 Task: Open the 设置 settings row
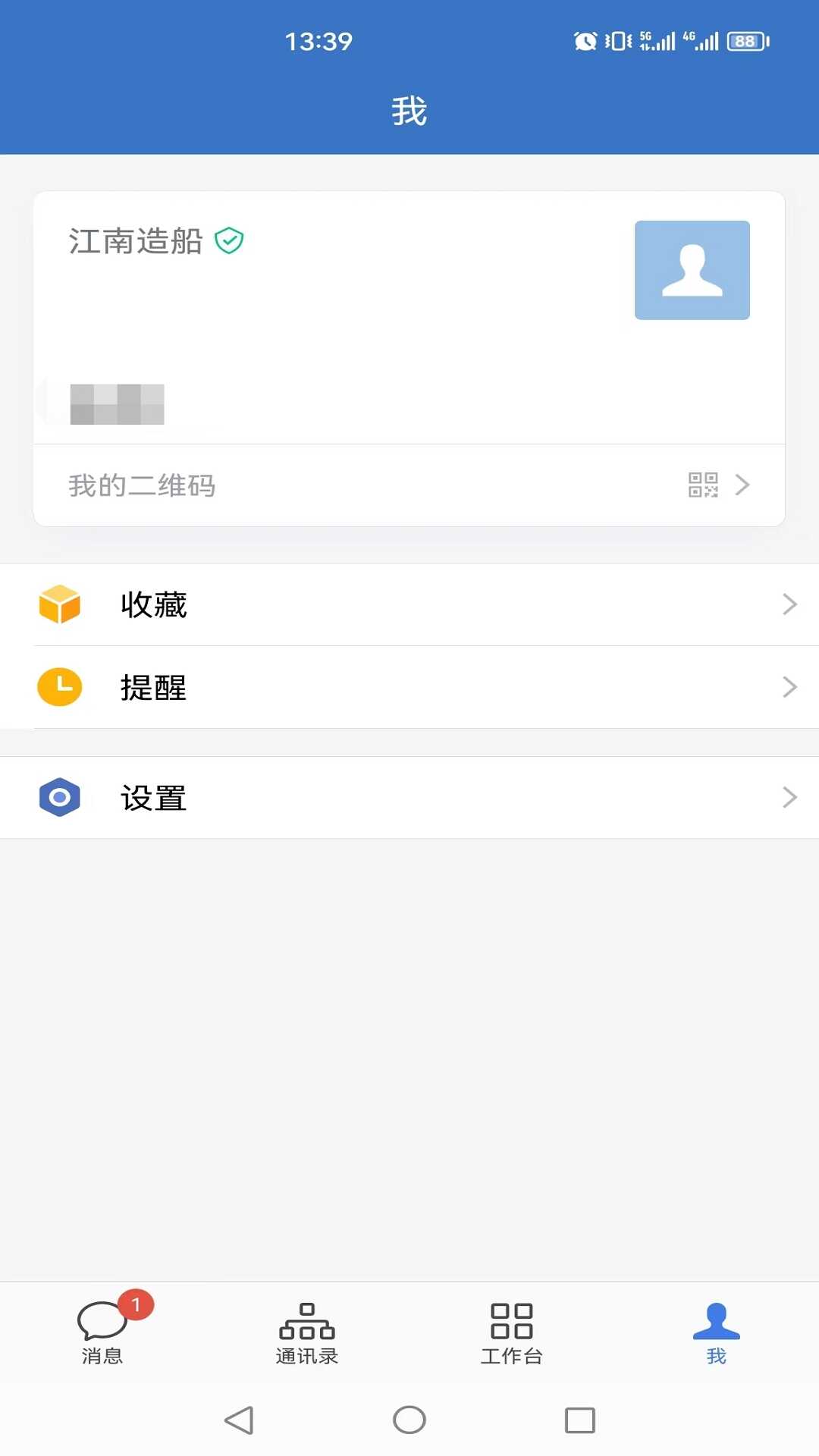(x=409, y=798)
